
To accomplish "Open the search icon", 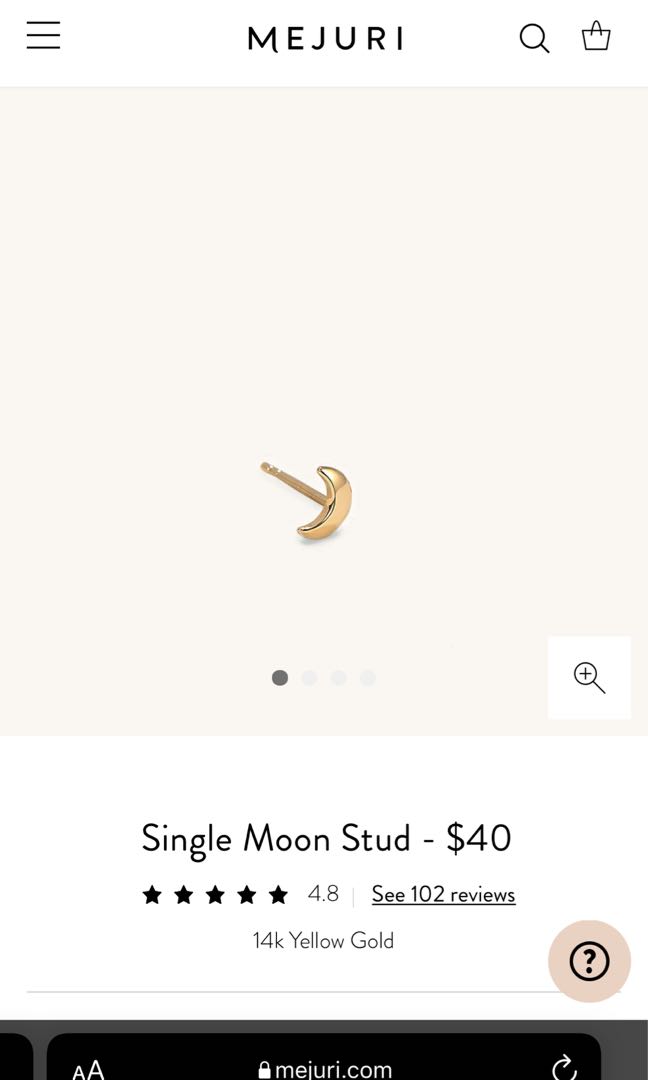I will click(534, 39).
